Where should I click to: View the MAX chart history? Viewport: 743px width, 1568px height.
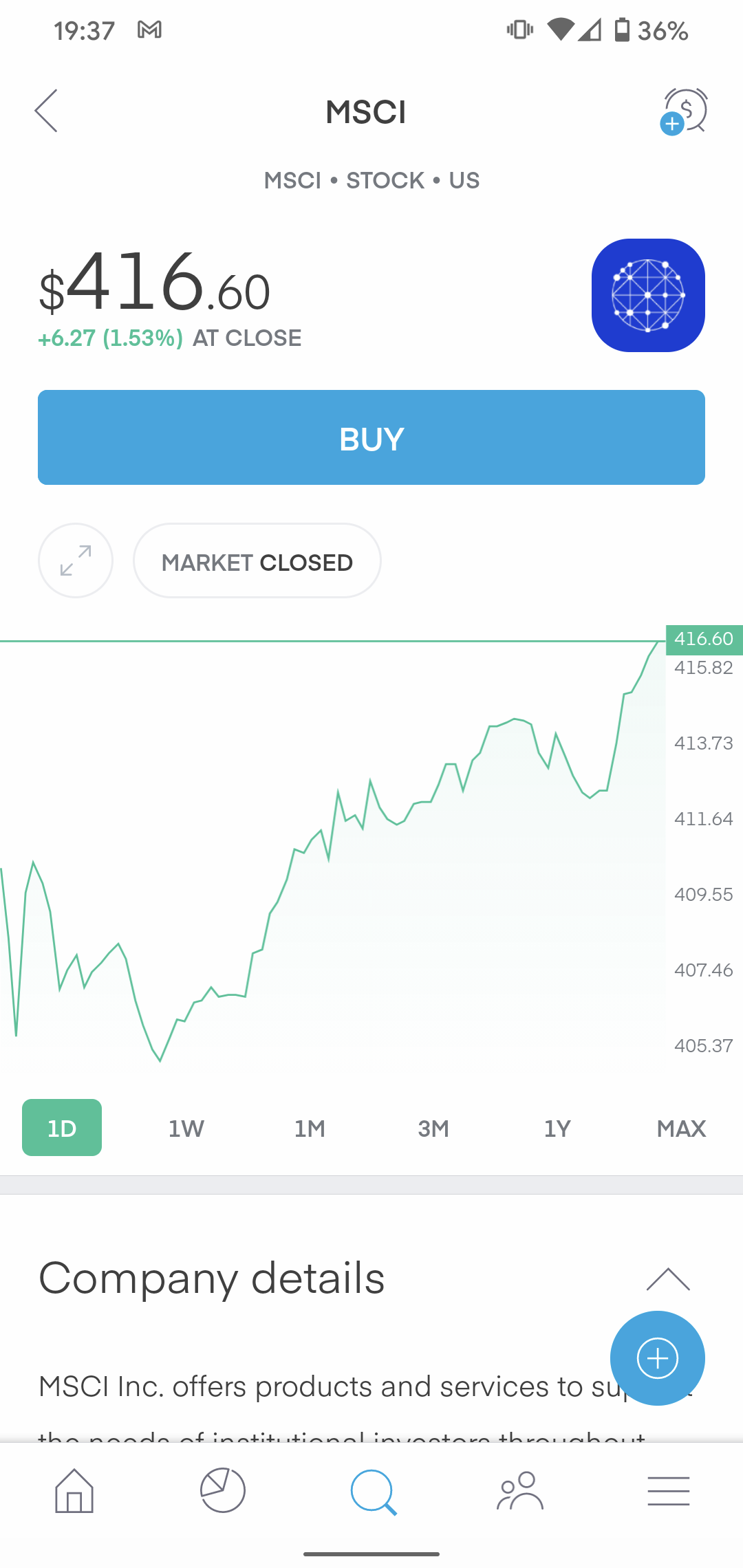click(681, 1128)
